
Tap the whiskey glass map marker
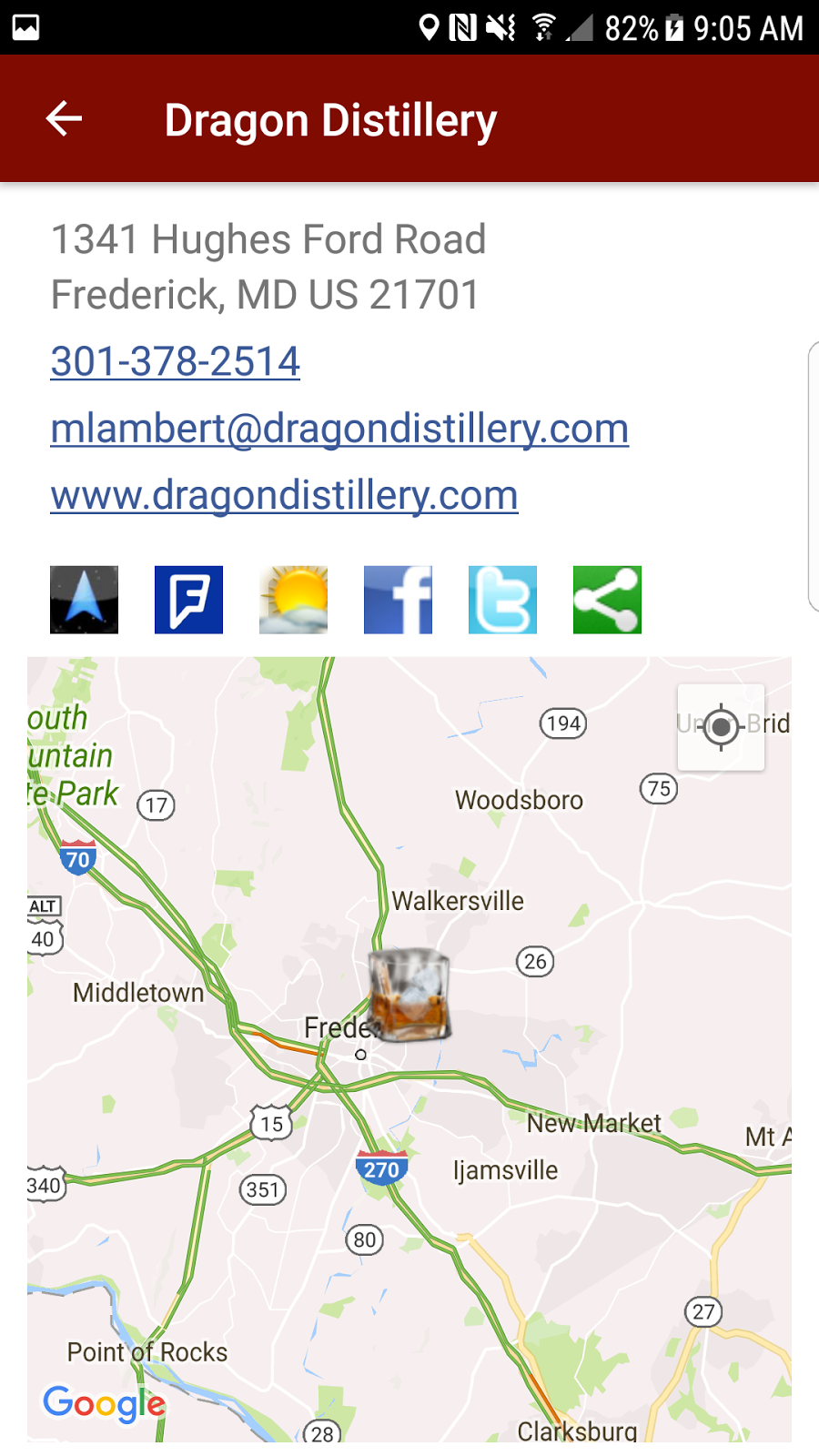pos(409,994)
